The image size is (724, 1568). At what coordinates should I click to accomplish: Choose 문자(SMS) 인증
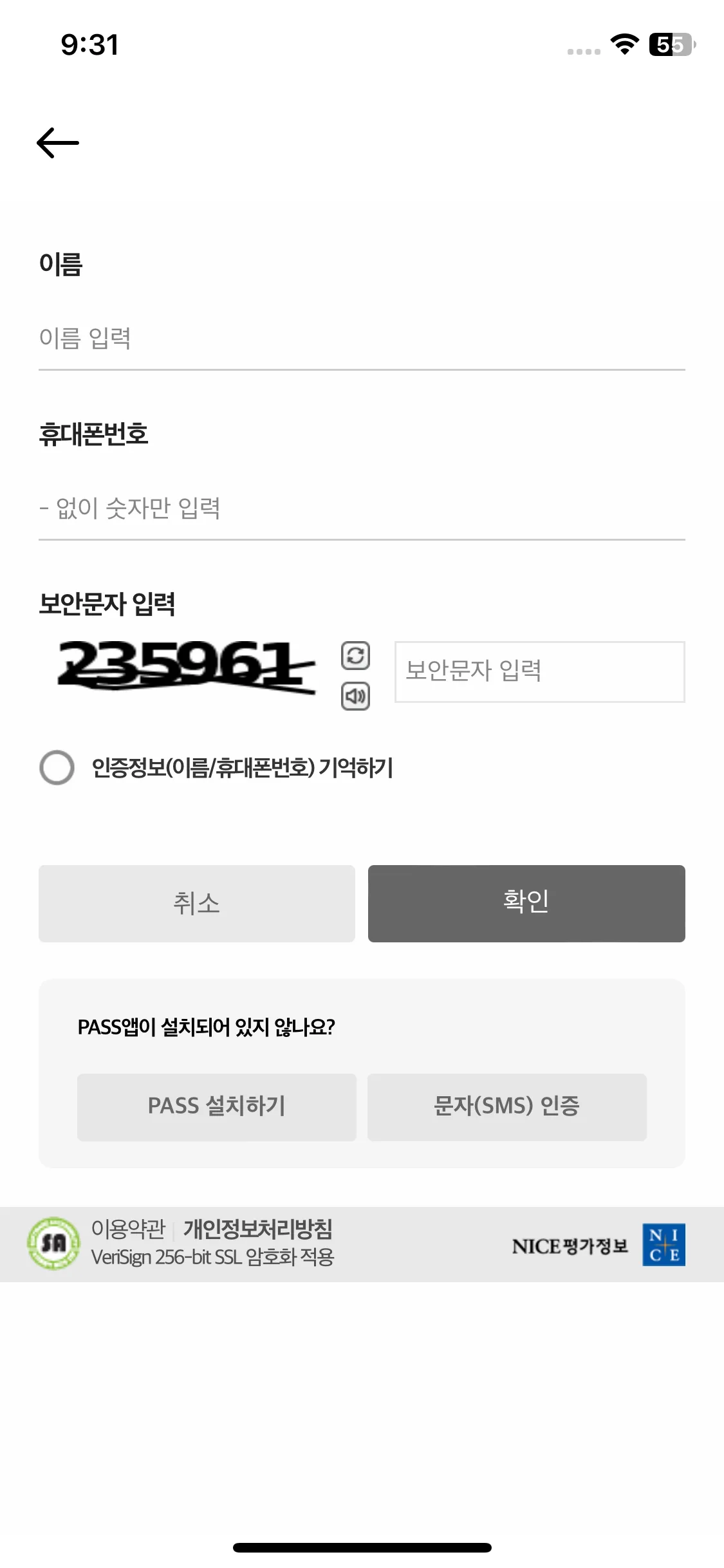pyautogui.click(x=507, y=1107)
